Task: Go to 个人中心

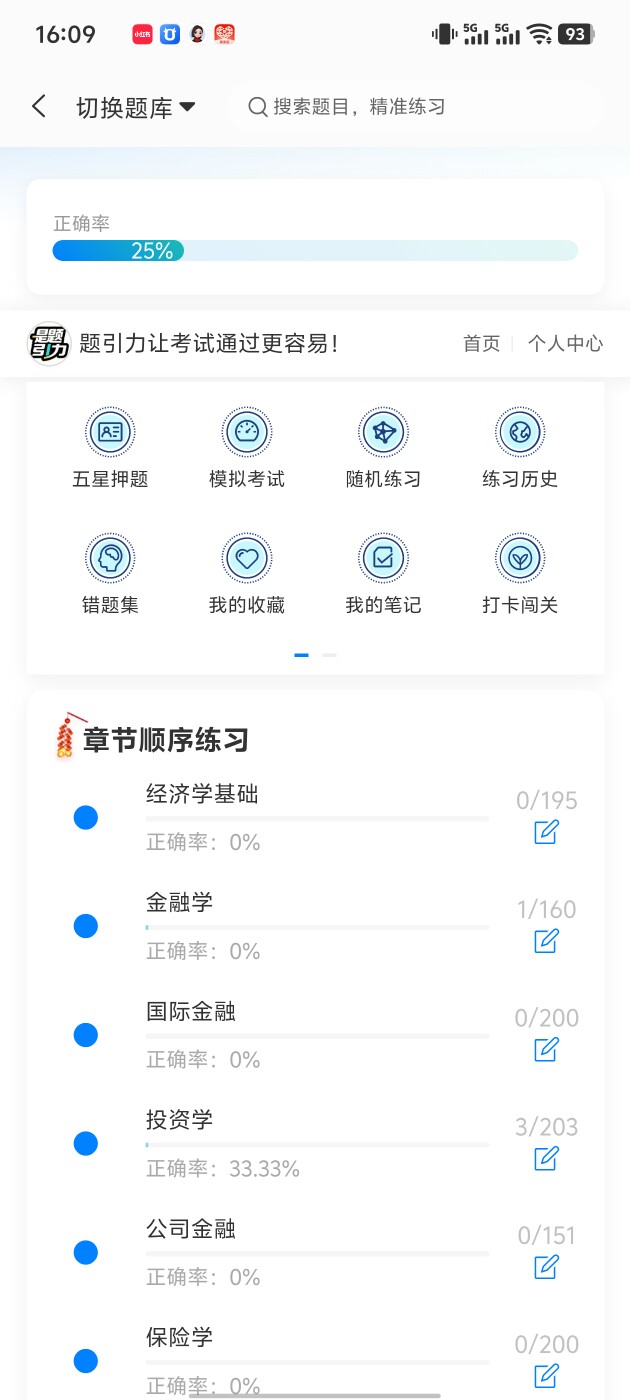Action: click(565, 344)
